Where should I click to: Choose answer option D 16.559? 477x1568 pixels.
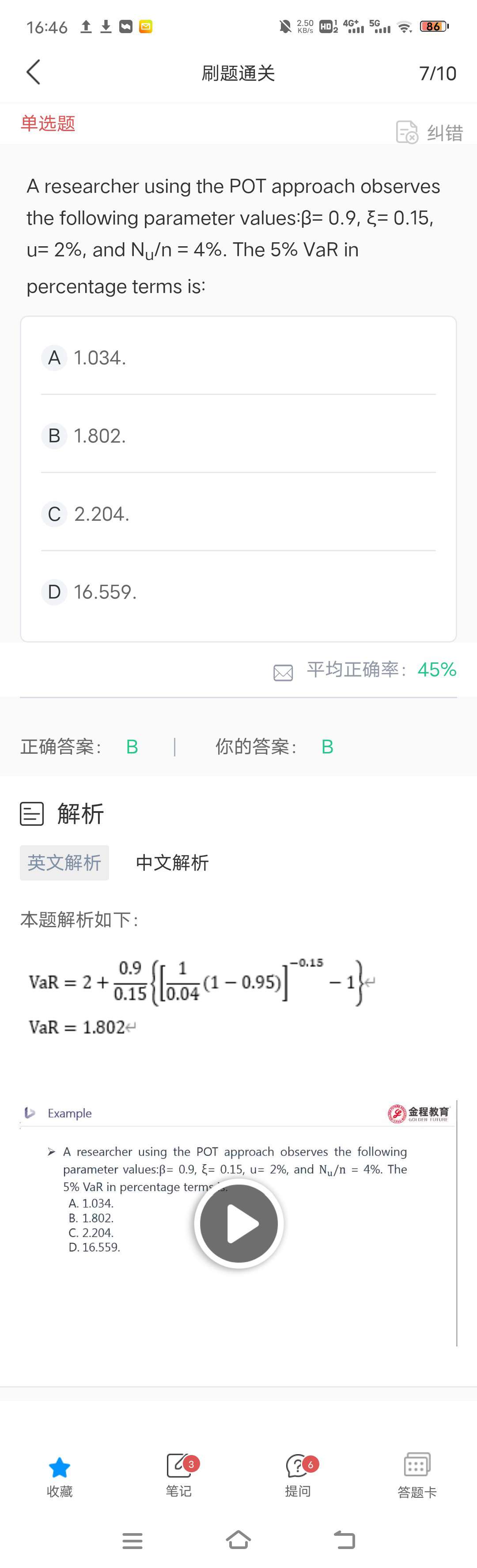click(238, 592)
